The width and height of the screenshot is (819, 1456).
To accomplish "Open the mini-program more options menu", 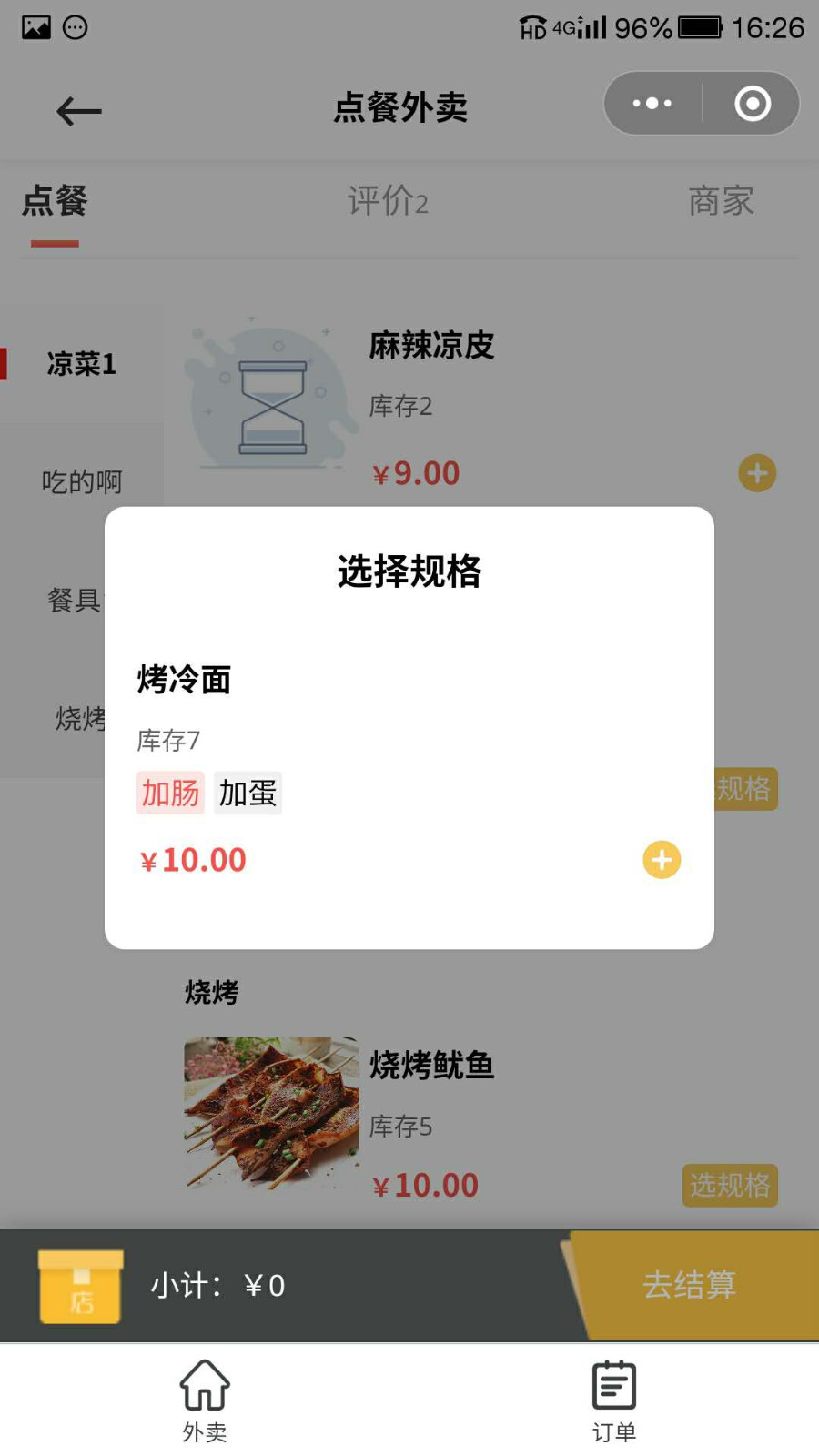I will point(652,104).
